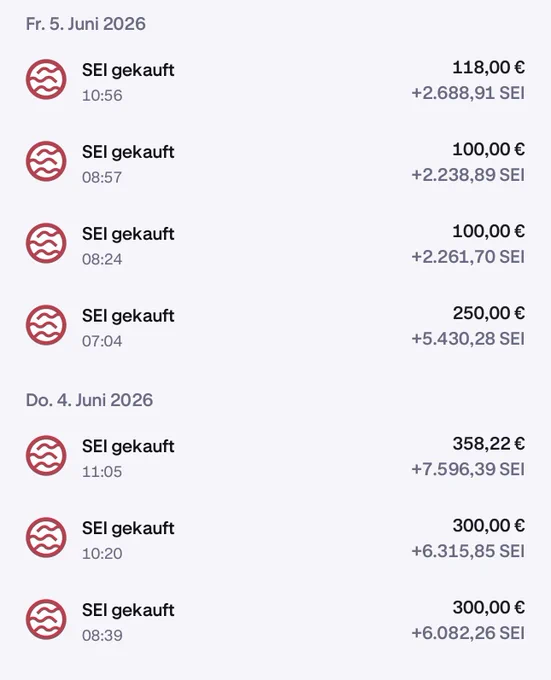Open the SEI purchase made at 10:20
551x680 pixels.
pyautogui.click(x=275, y=539)
